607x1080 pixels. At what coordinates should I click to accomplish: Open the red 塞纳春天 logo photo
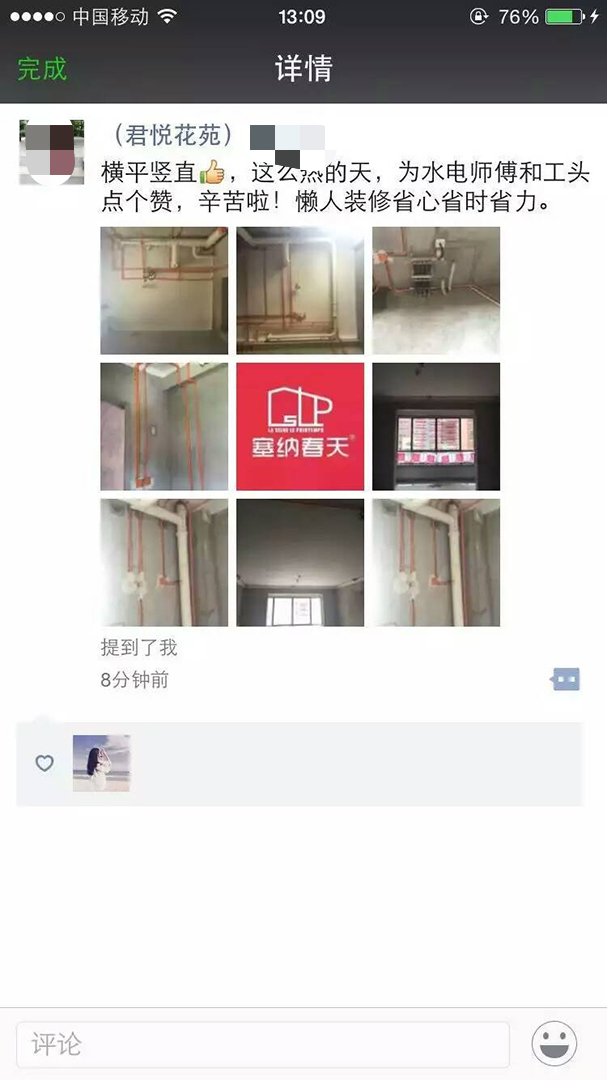coord(300,426)
